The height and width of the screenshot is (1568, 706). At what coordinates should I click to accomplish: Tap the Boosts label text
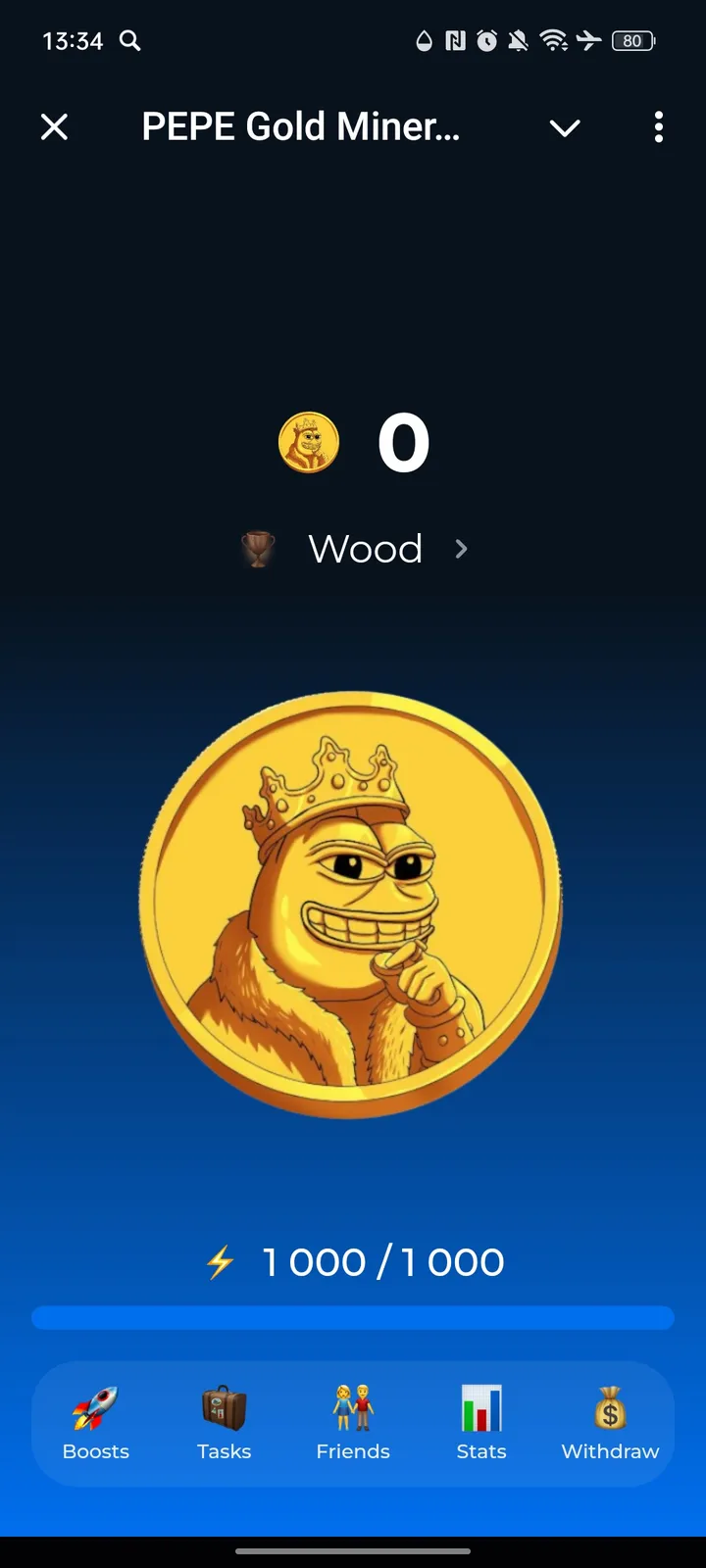pos(94,1451)
